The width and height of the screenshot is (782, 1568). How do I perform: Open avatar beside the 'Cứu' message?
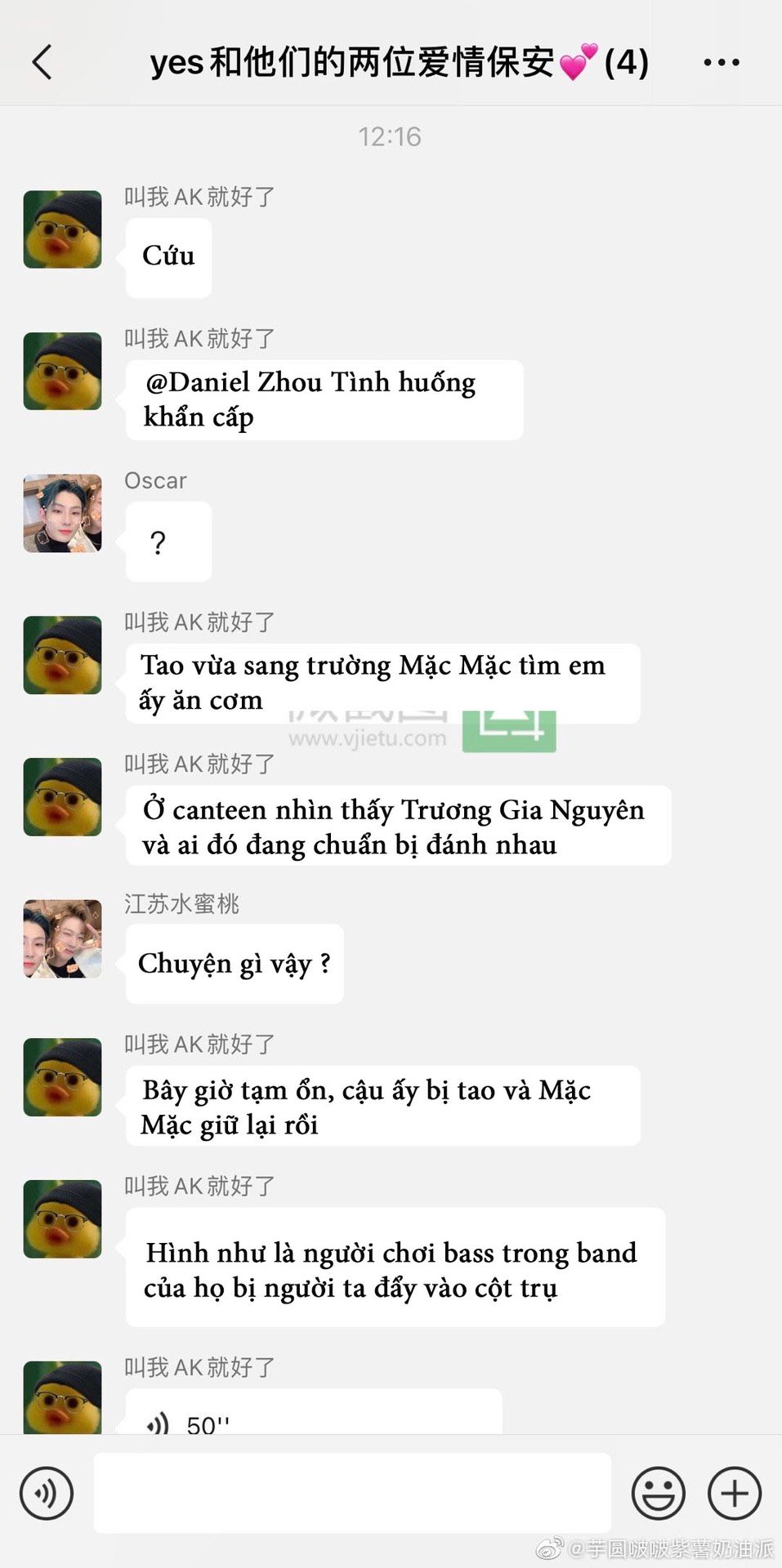click(x=63, y=229)
